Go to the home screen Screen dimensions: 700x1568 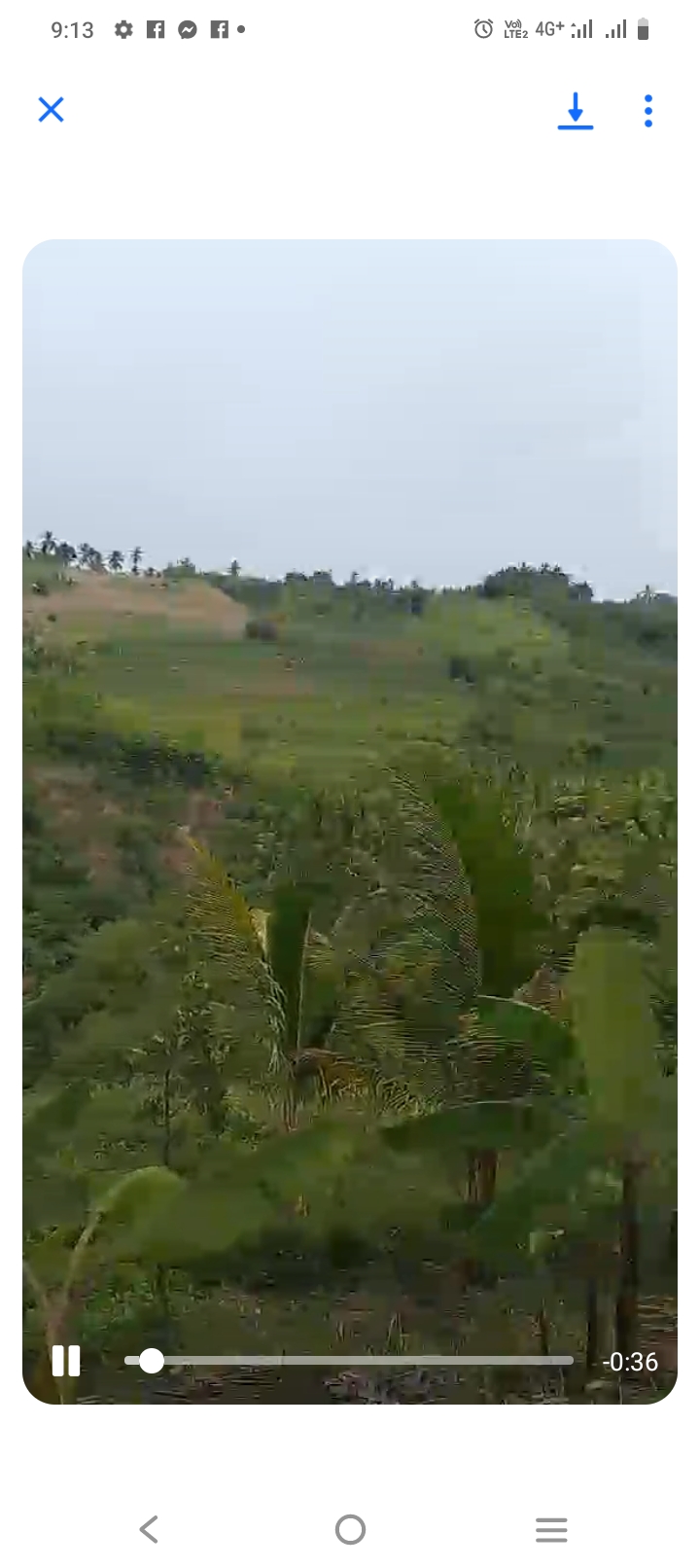[x=350, y=1529]
